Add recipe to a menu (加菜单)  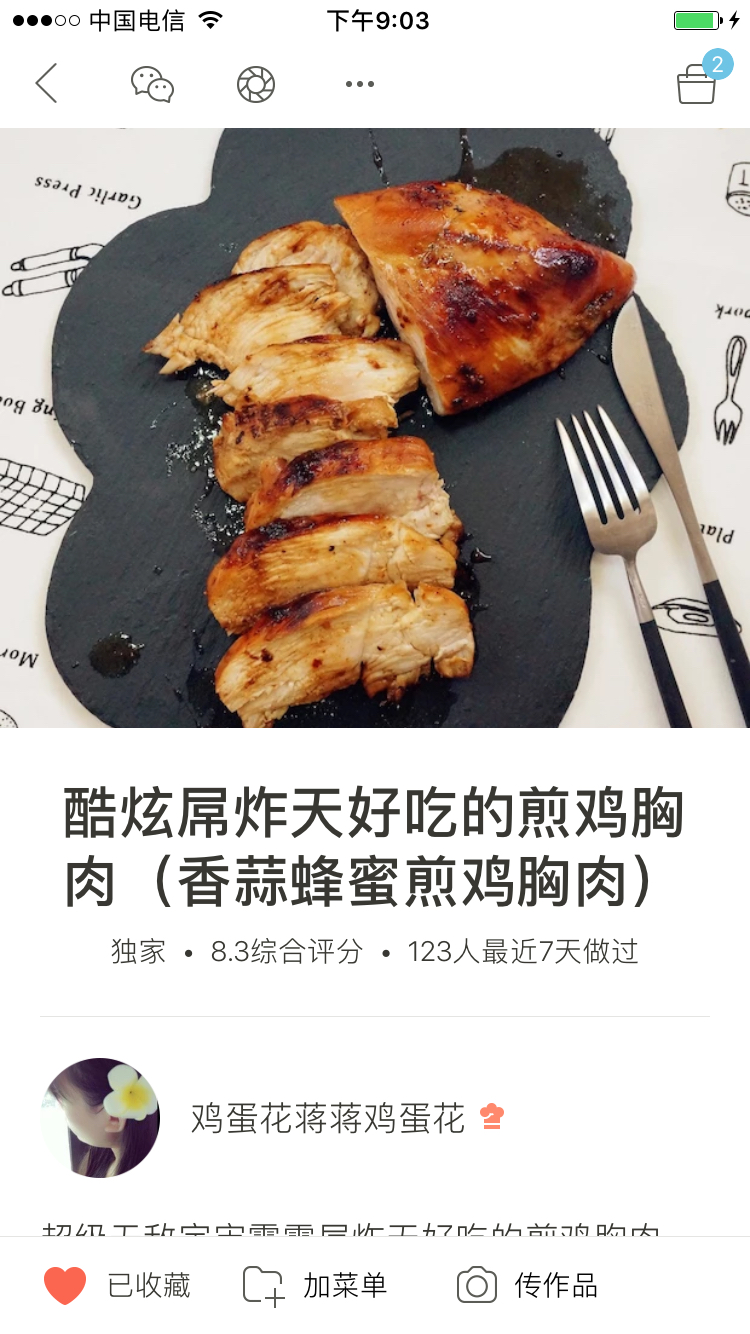click(x=315, y=1285)
